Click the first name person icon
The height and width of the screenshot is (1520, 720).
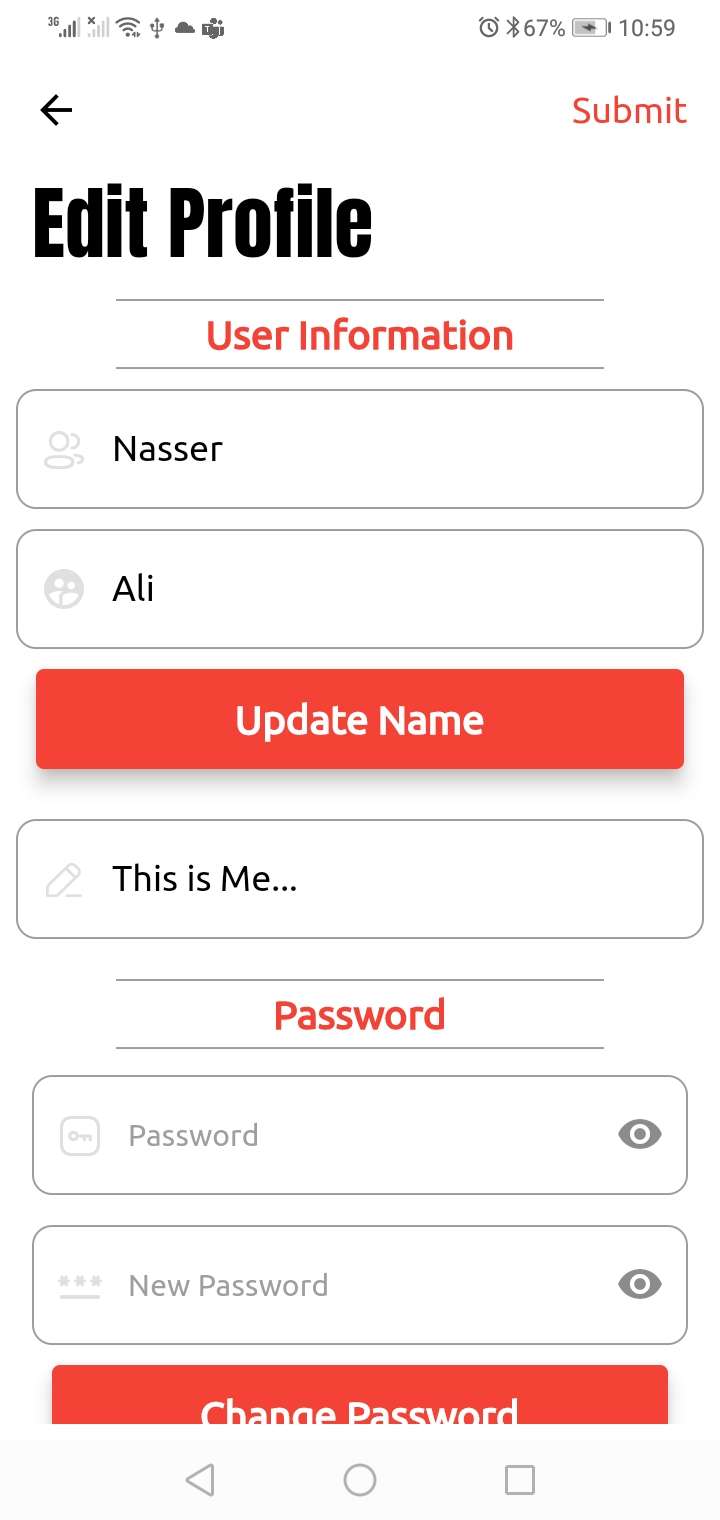coord(63,449)
